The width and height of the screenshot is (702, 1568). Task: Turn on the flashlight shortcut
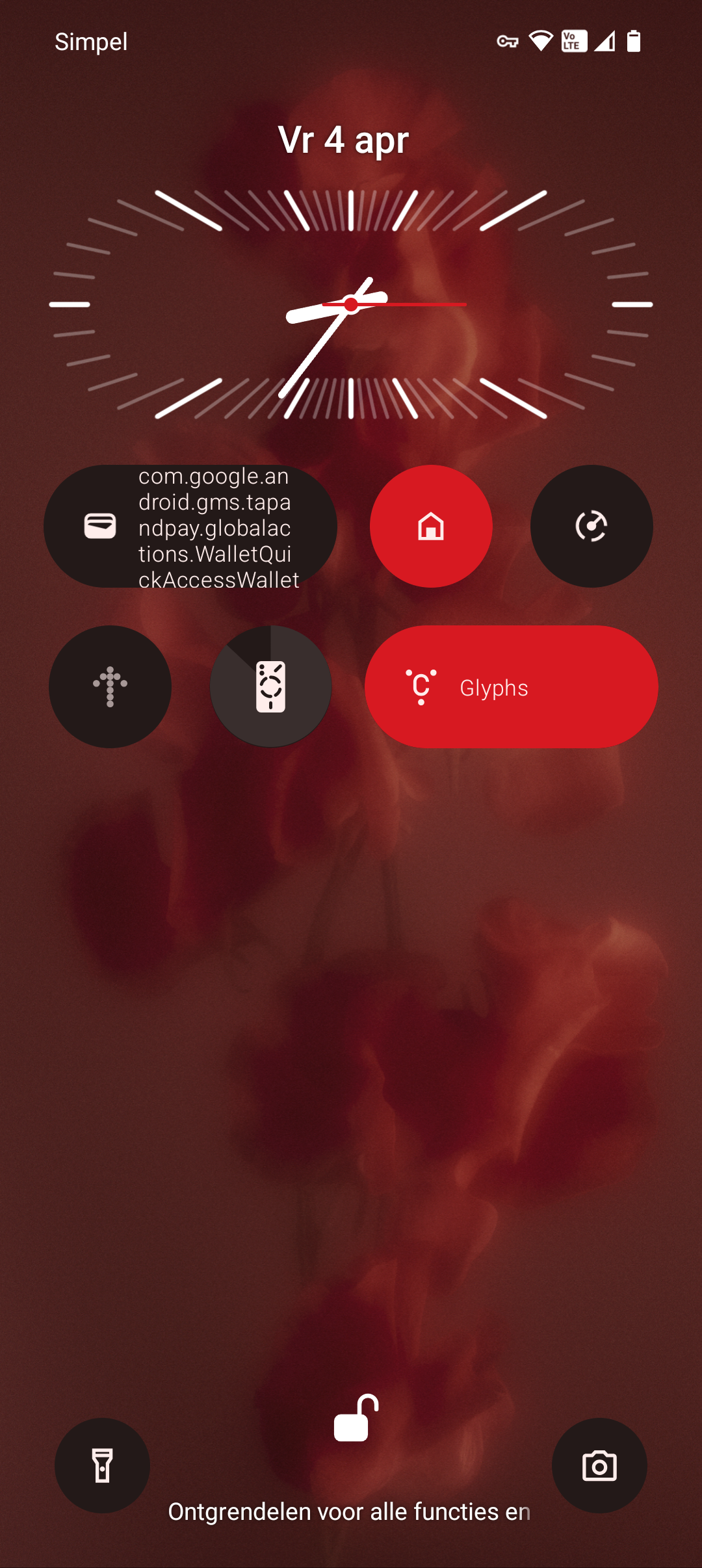click(x=102, y=1465)
